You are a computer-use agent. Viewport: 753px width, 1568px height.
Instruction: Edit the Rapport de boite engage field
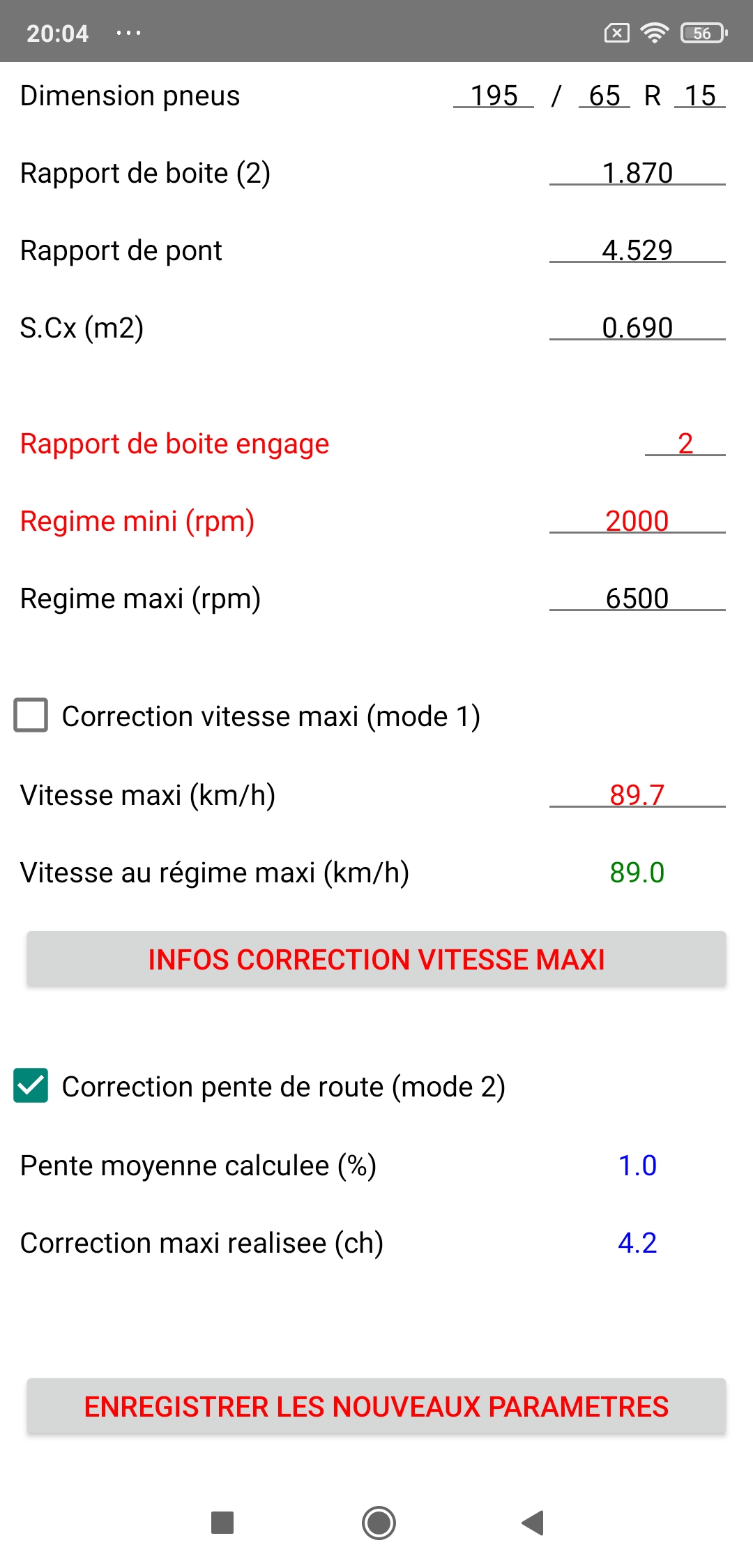click(x=685, y=444)
